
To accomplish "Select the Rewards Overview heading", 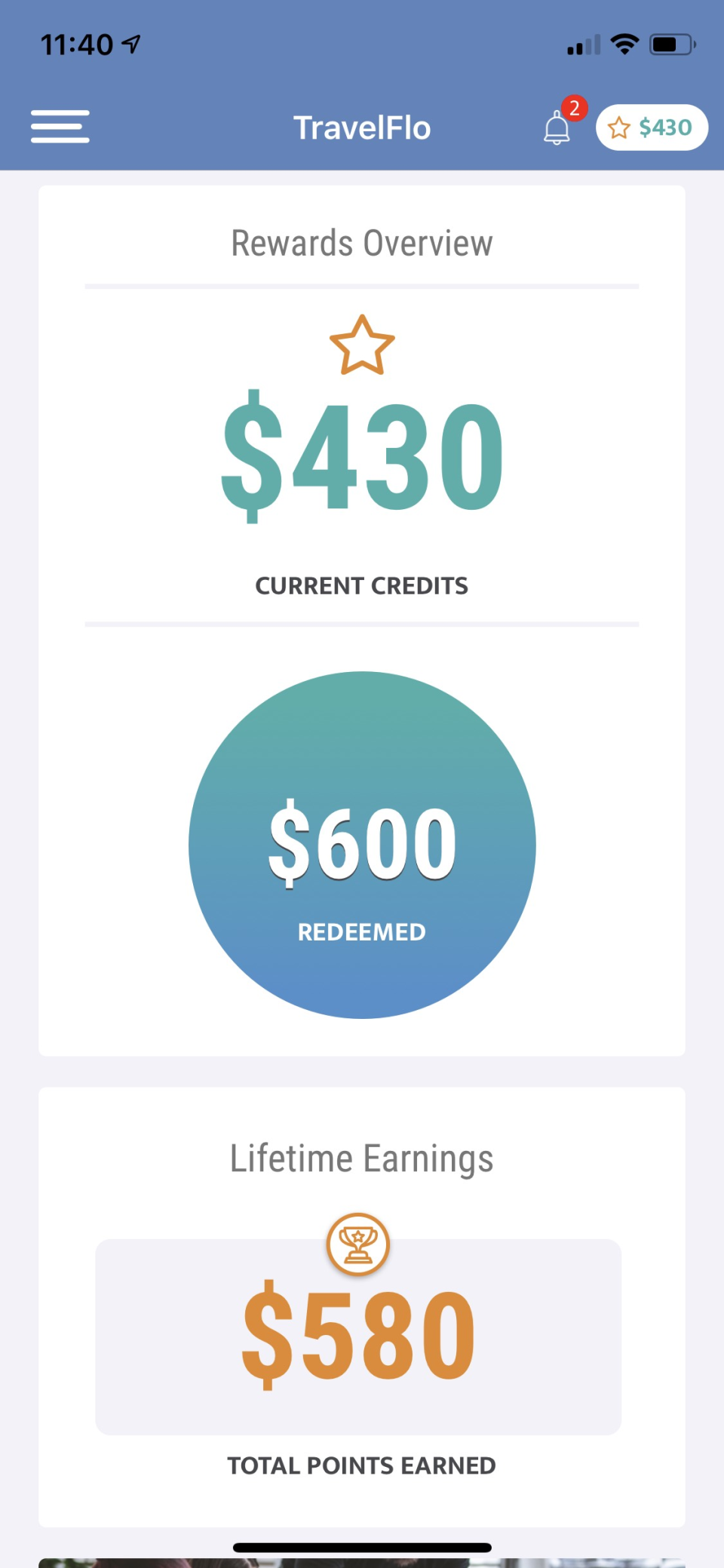I will pos(362,243).
